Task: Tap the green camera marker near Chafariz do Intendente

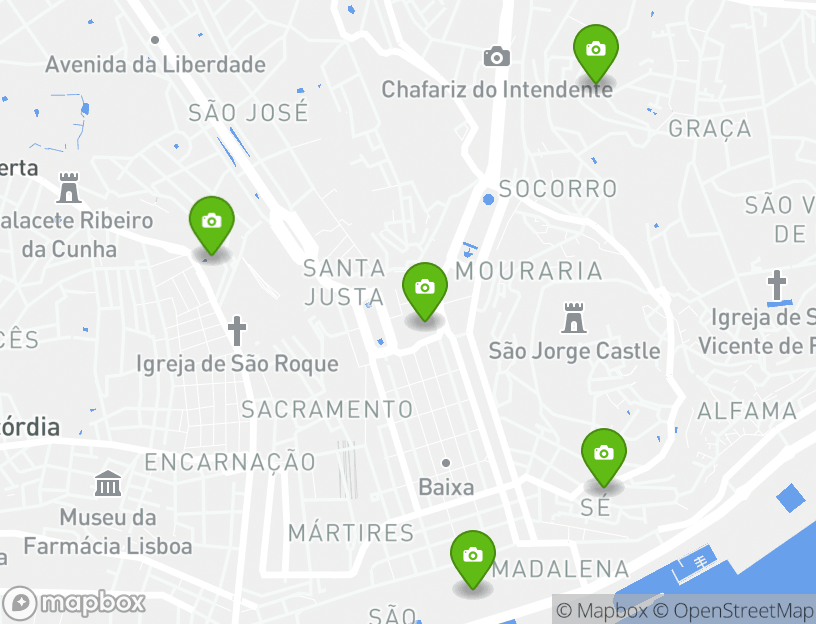Action: tap(595, 51)
